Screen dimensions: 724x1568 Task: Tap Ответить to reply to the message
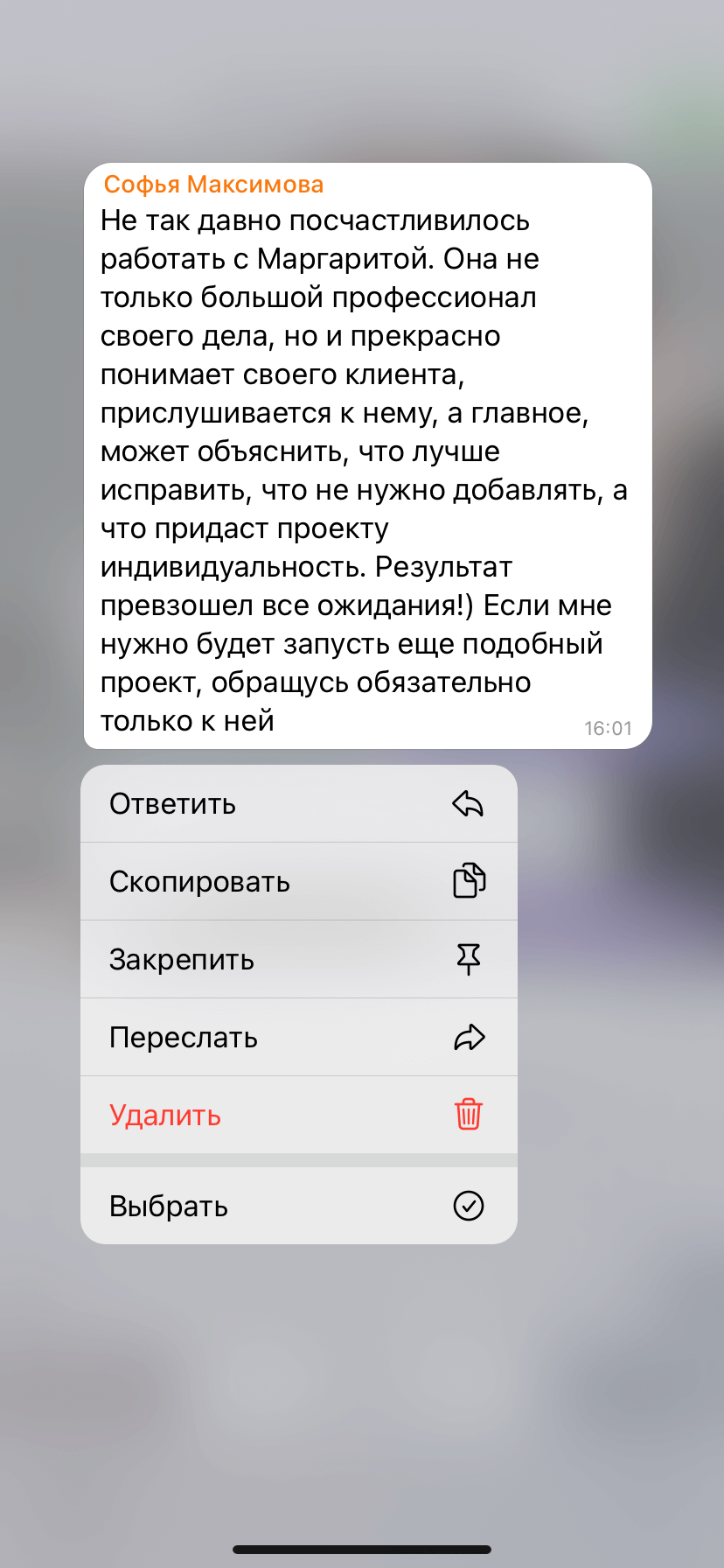pos(298,803)
